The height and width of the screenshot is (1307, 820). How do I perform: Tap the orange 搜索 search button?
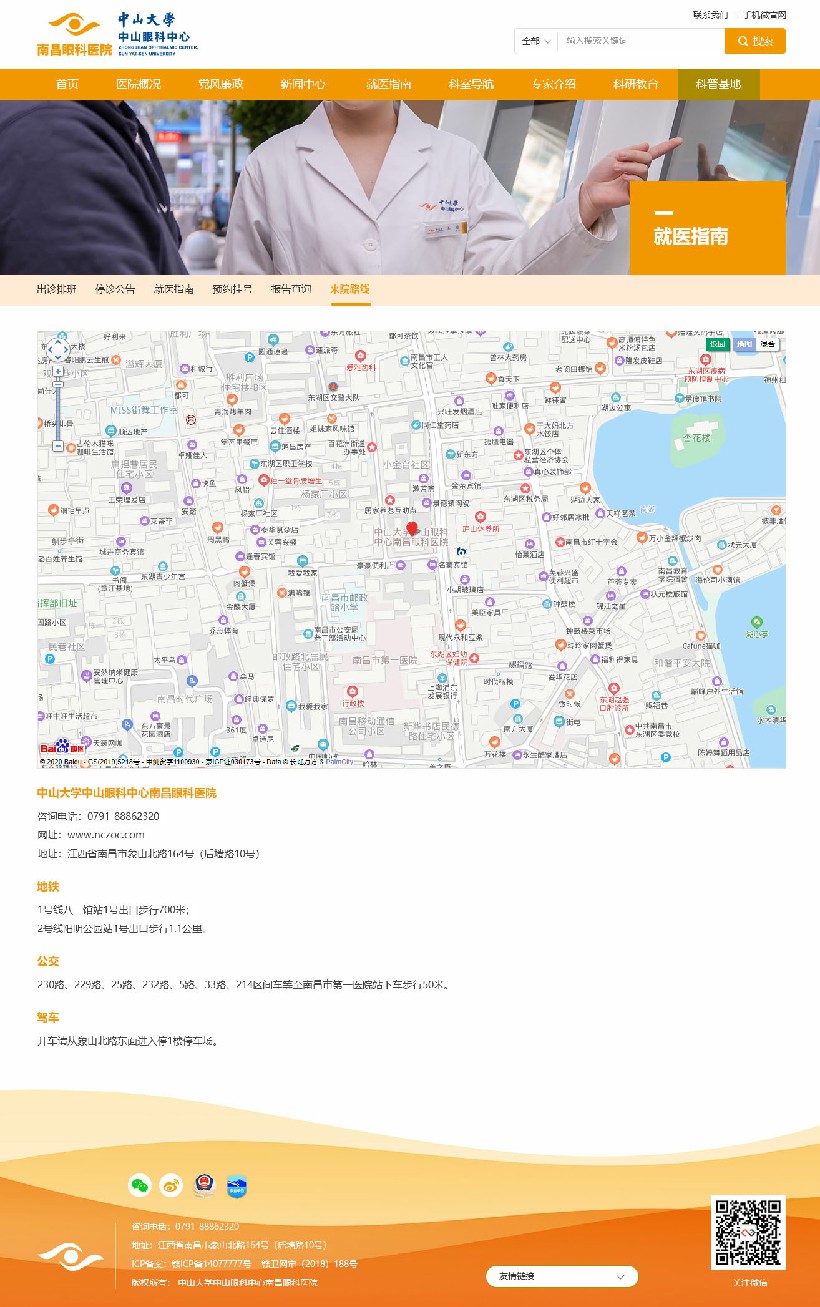[755, 41]
